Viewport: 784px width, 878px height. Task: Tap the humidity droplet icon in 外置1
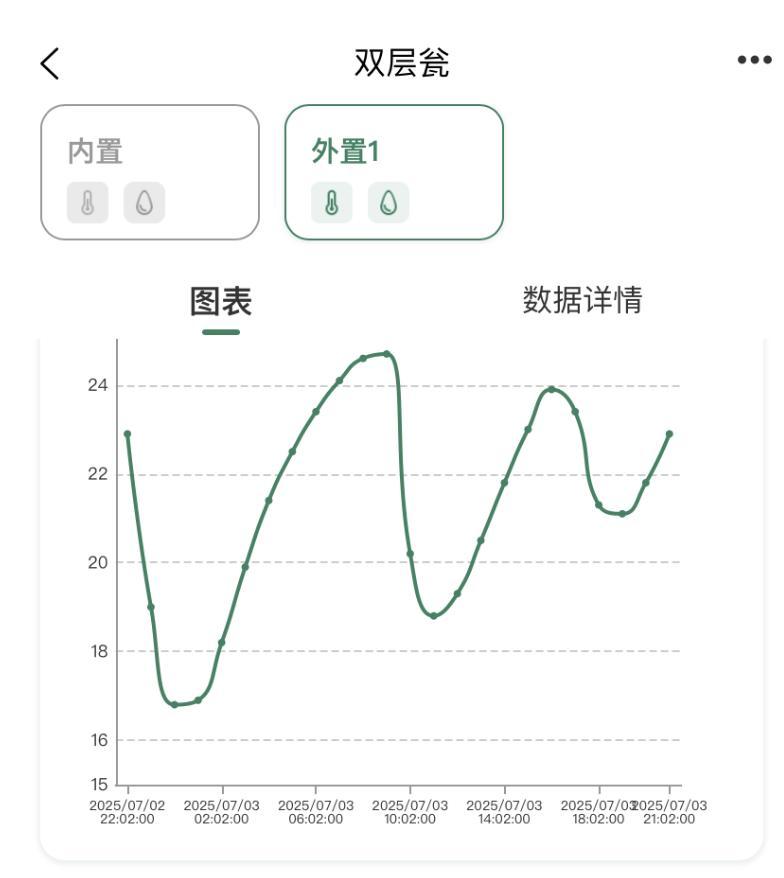[388, 203]
